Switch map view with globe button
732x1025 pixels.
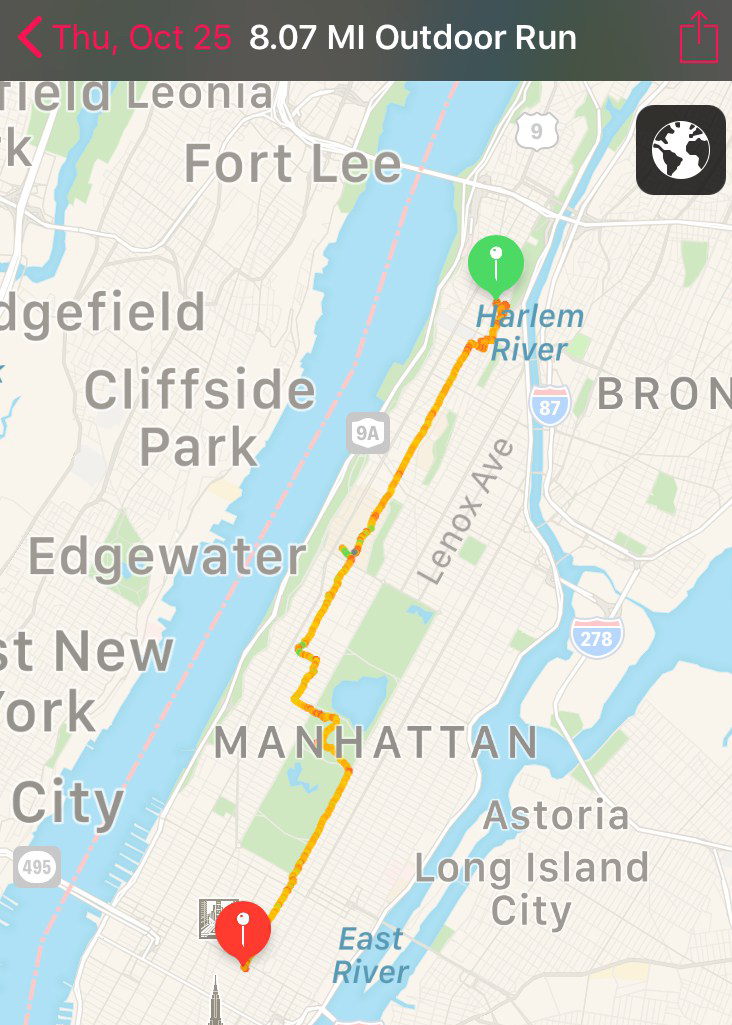click(680, 150)
